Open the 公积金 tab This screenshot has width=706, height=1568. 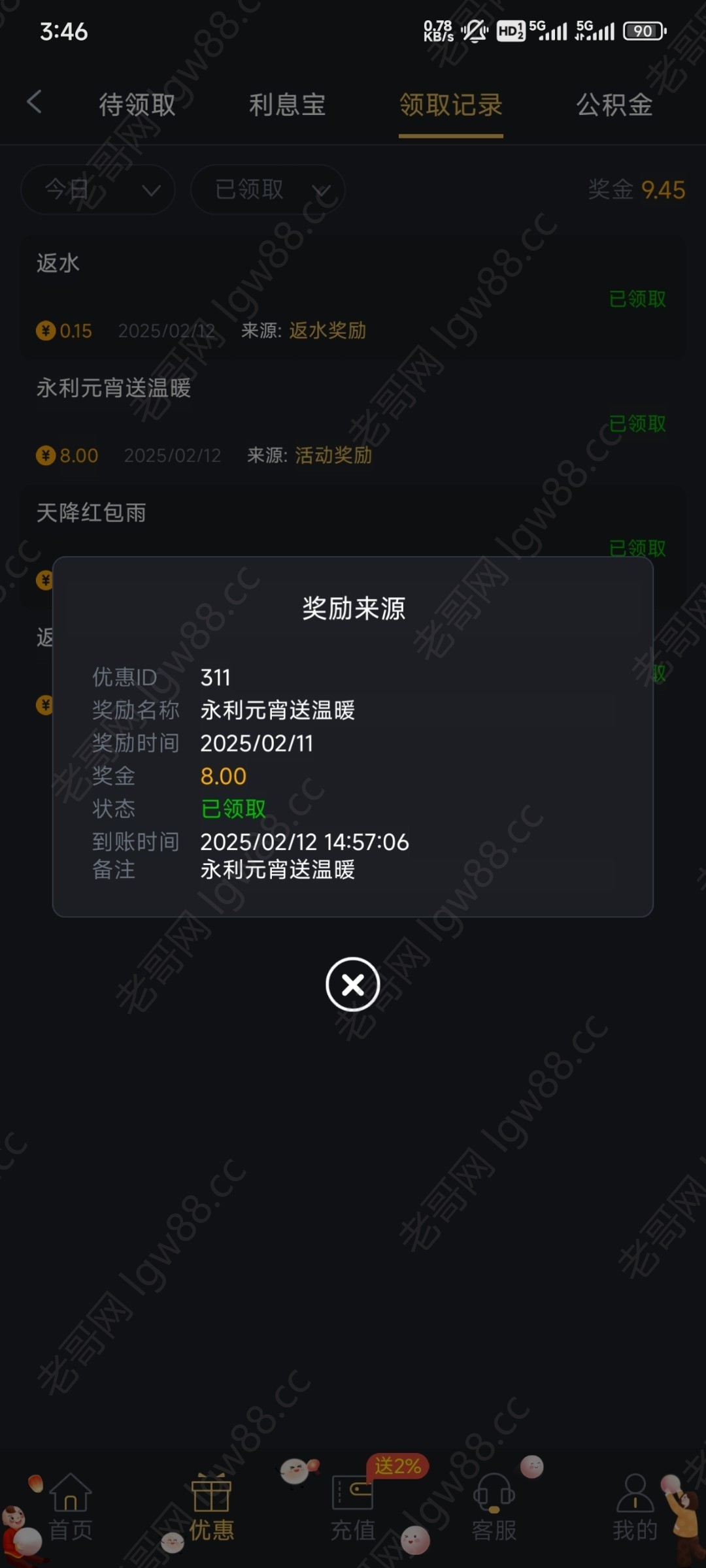(x=614, y=105)
